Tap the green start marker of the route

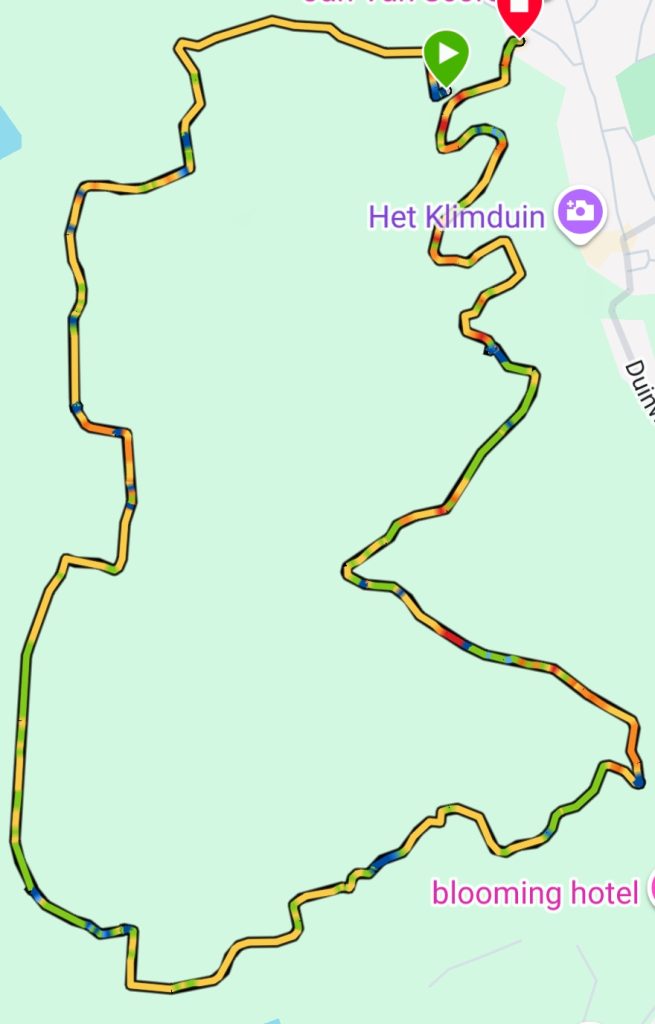[x=445, y=53]
